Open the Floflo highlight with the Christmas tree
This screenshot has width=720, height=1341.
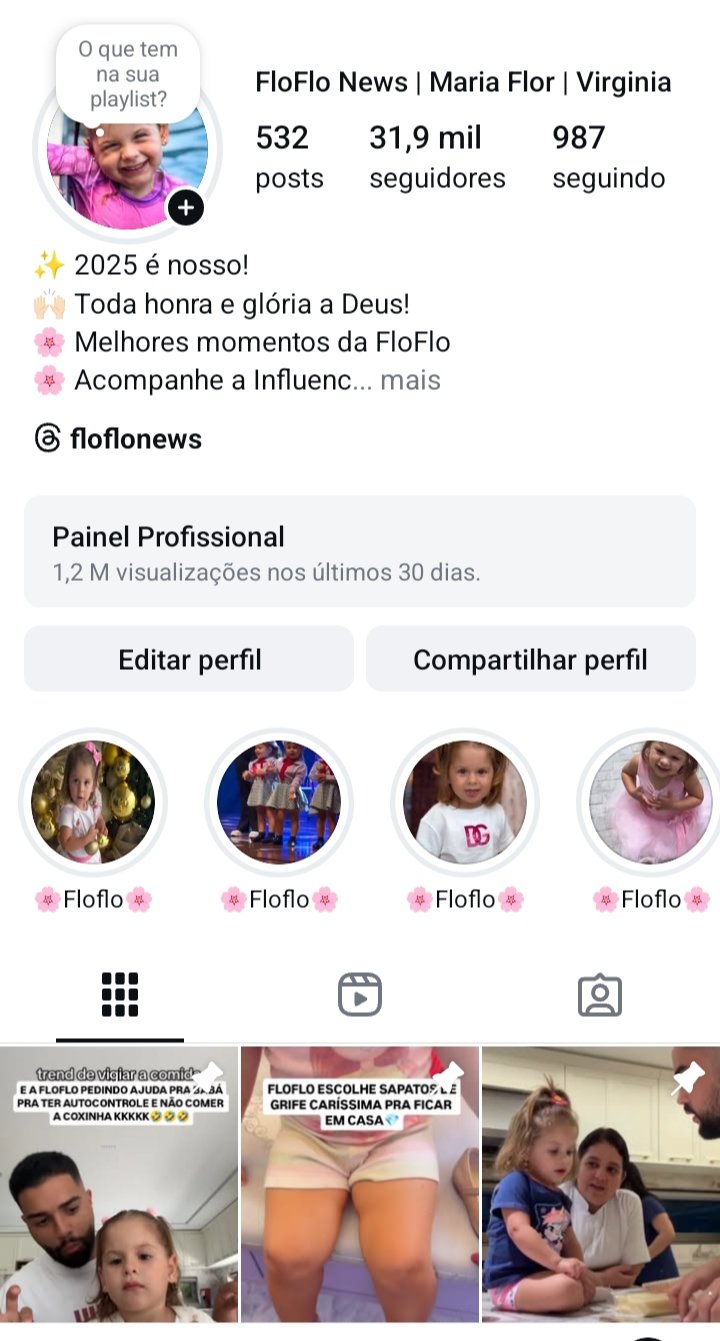[93, 802]
